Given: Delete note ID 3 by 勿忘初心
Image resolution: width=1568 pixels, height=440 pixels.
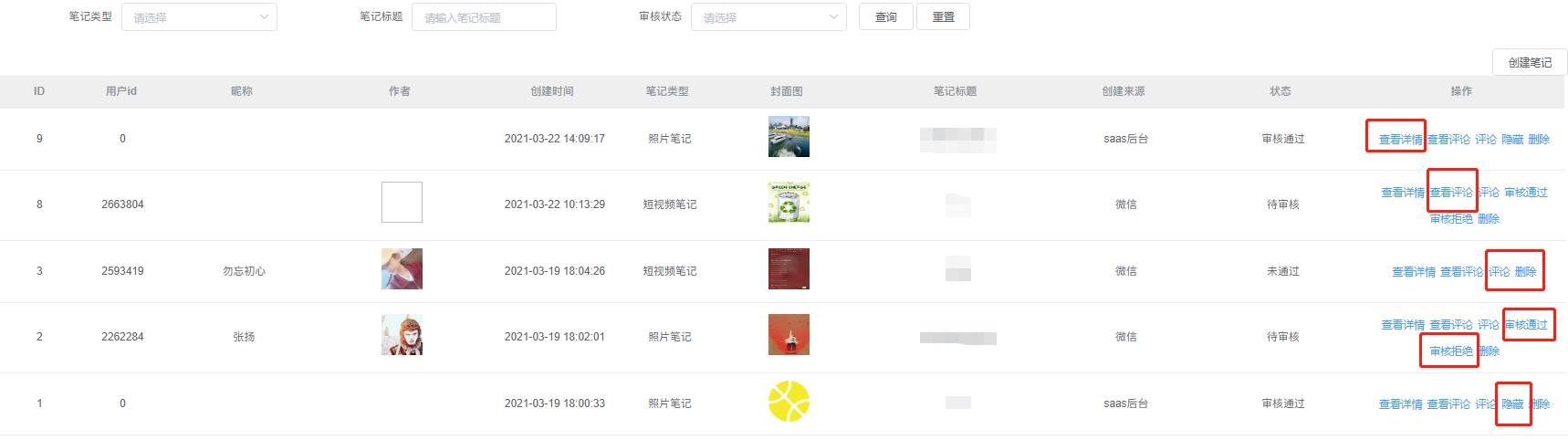Looking at the screenshot, I should point(1526,272).
